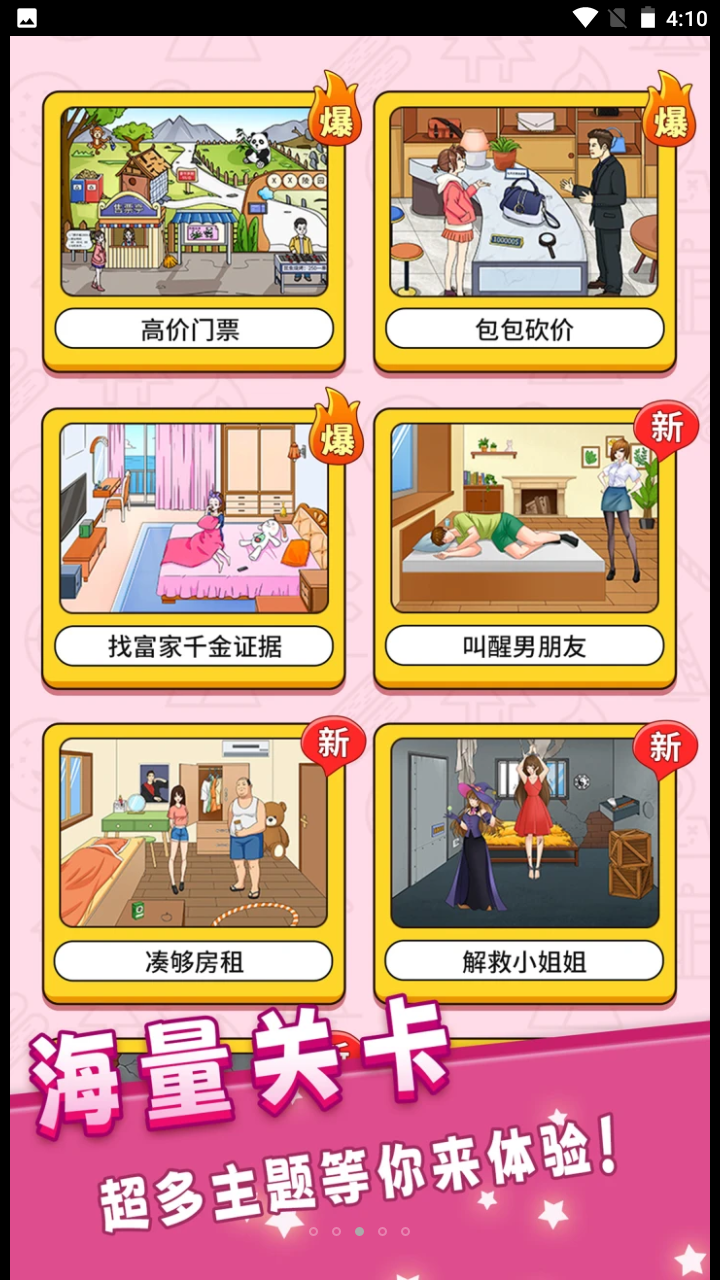
Task: Tap the bedroom scene thumbnail of 找富家千金证据
Action: (x=194, y=520)
